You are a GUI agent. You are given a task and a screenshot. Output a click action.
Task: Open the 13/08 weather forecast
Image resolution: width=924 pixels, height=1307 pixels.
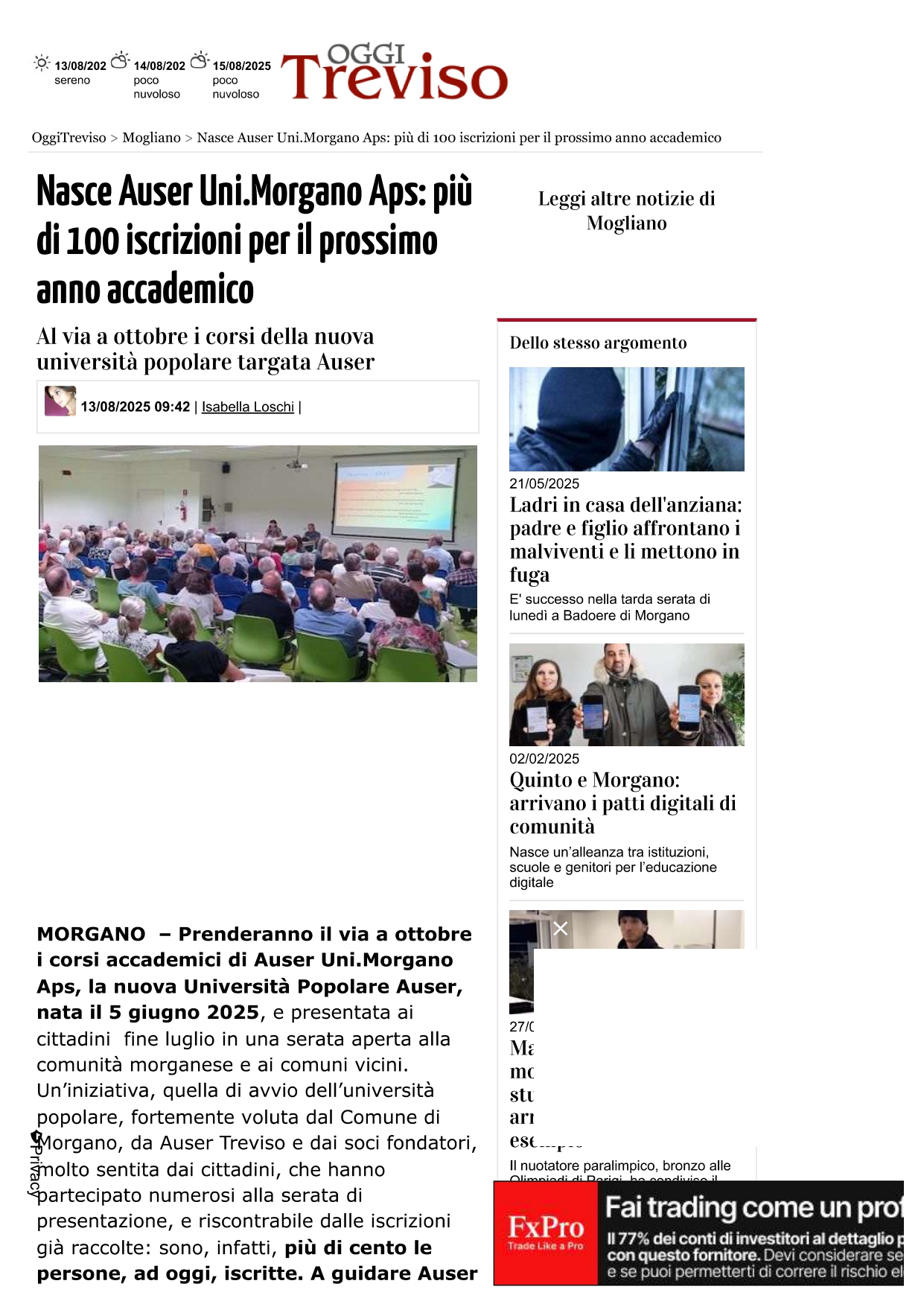pos(71,72)
